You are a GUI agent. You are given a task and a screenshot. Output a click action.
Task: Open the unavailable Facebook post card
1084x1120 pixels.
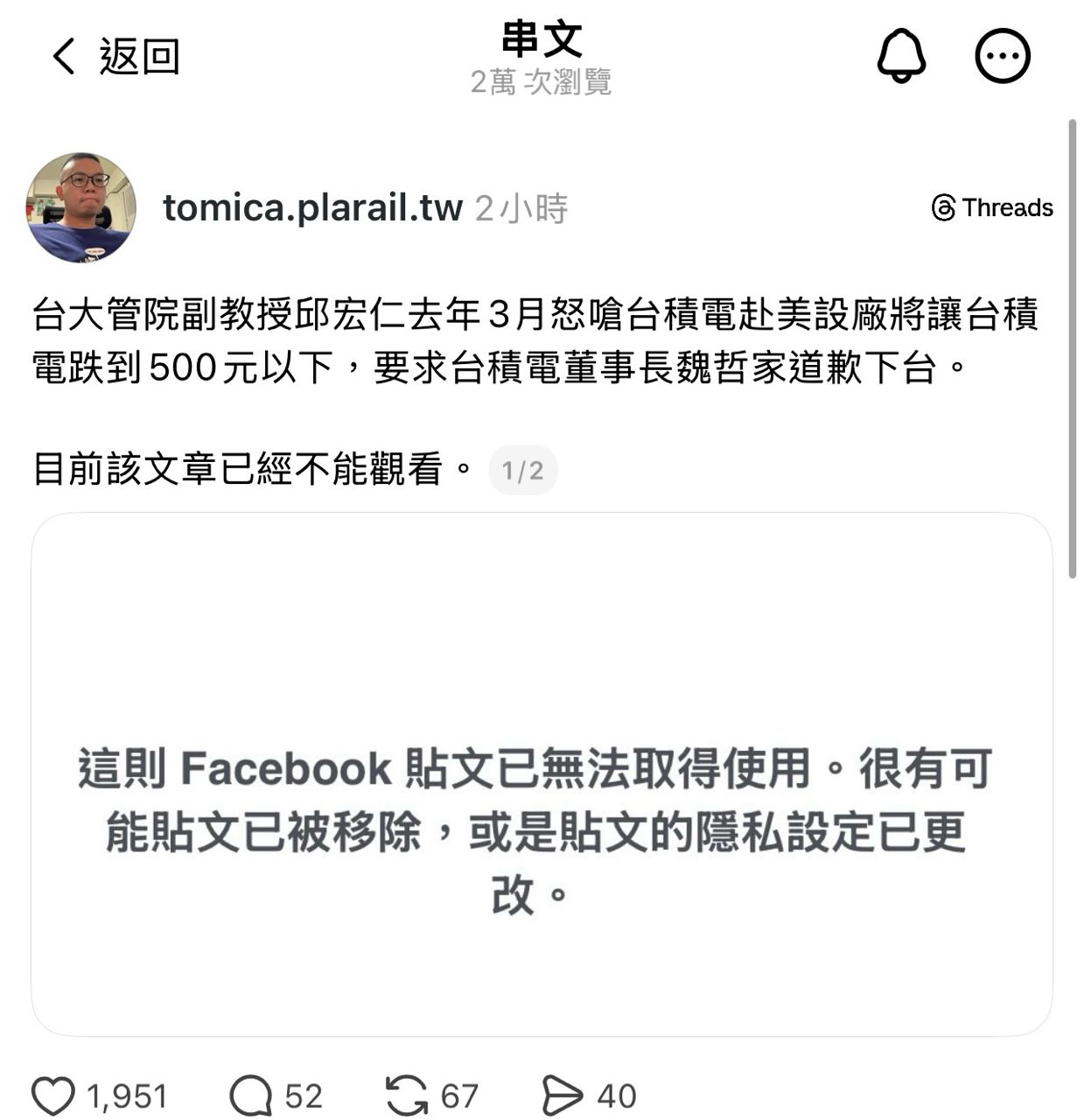542,774
